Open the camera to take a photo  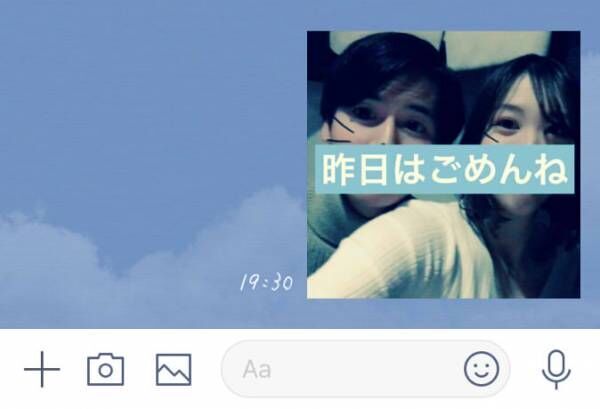pos(105,370)
